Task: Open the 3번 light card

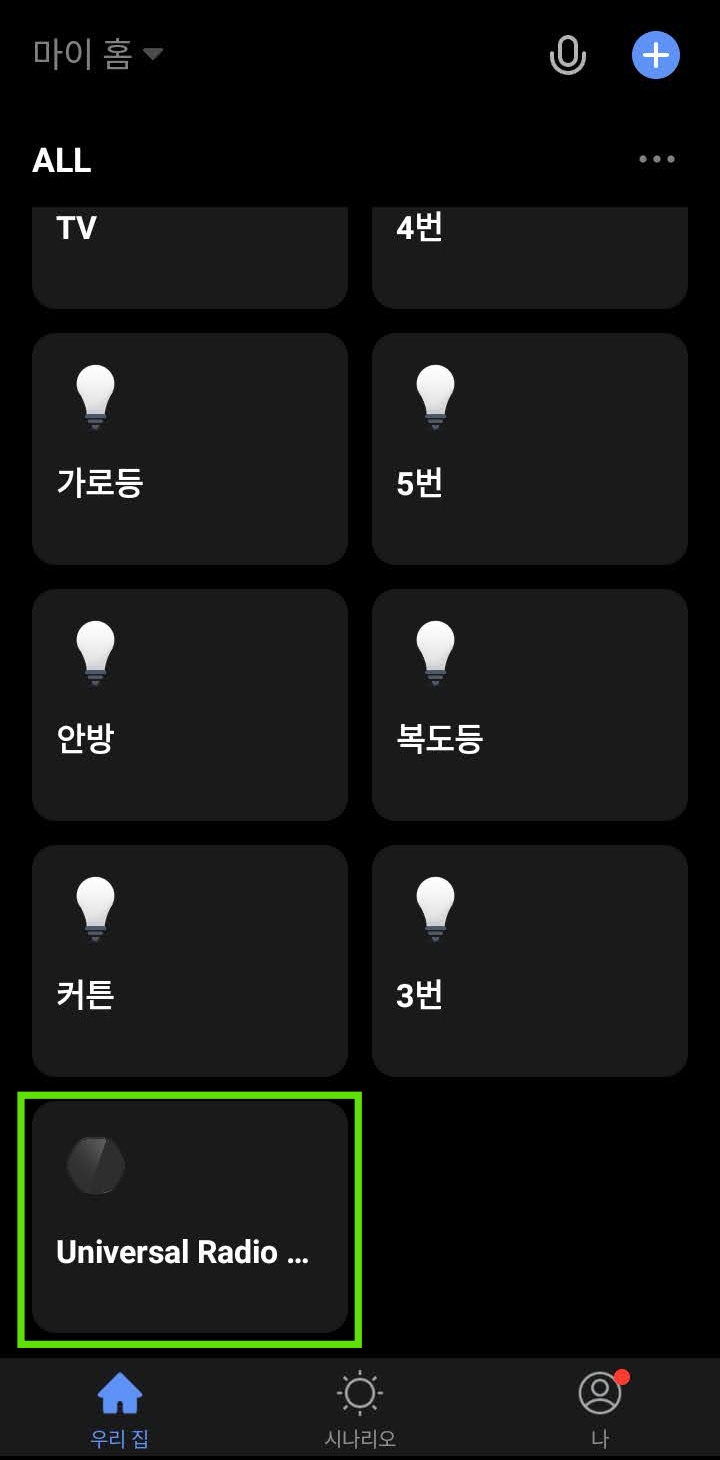Action: pyautogui.click(x=530, y=961)
